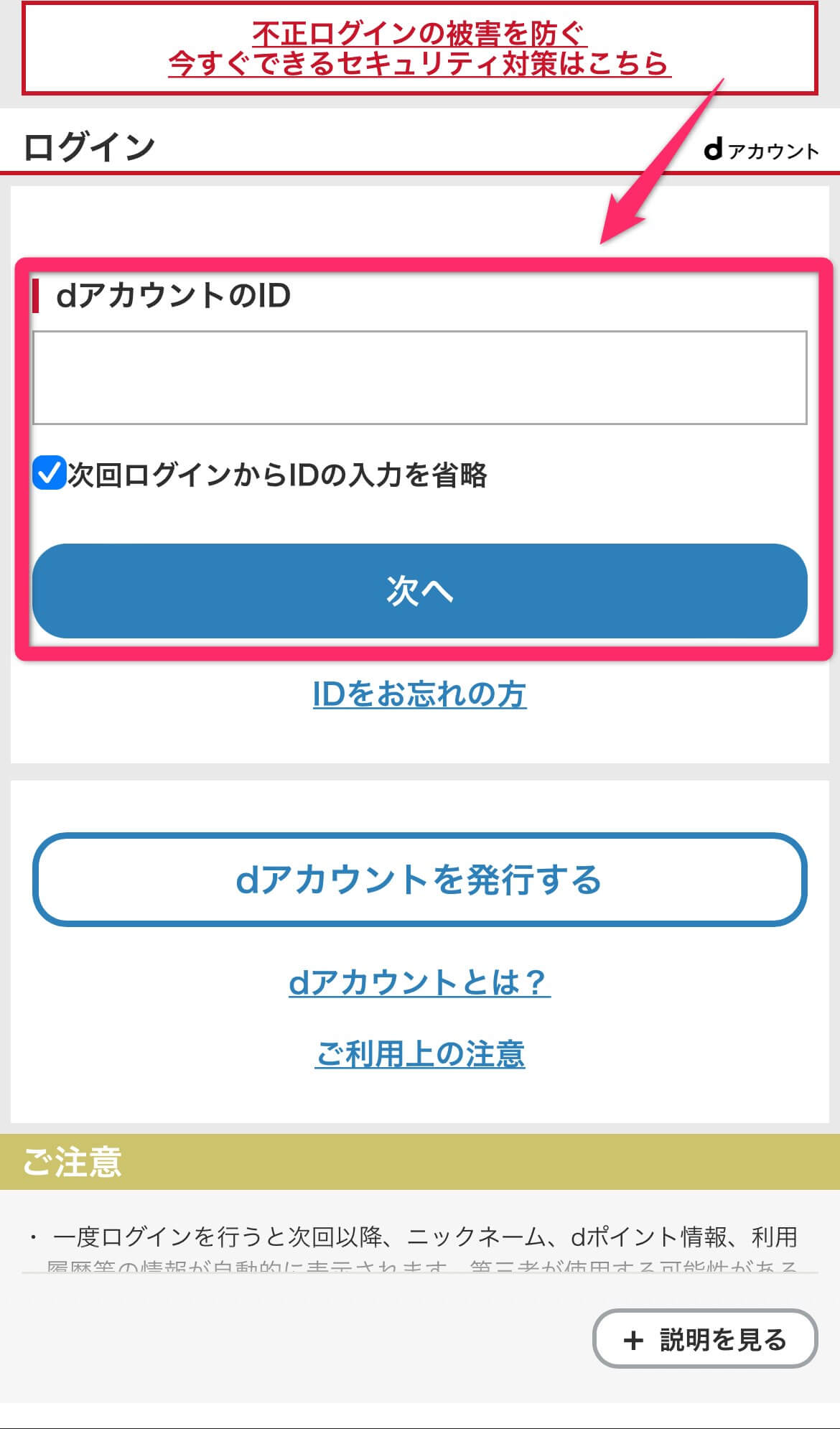Open the security measures banner link at top
This screenshot has height=1429, width=840.
(x=420, y=50)
